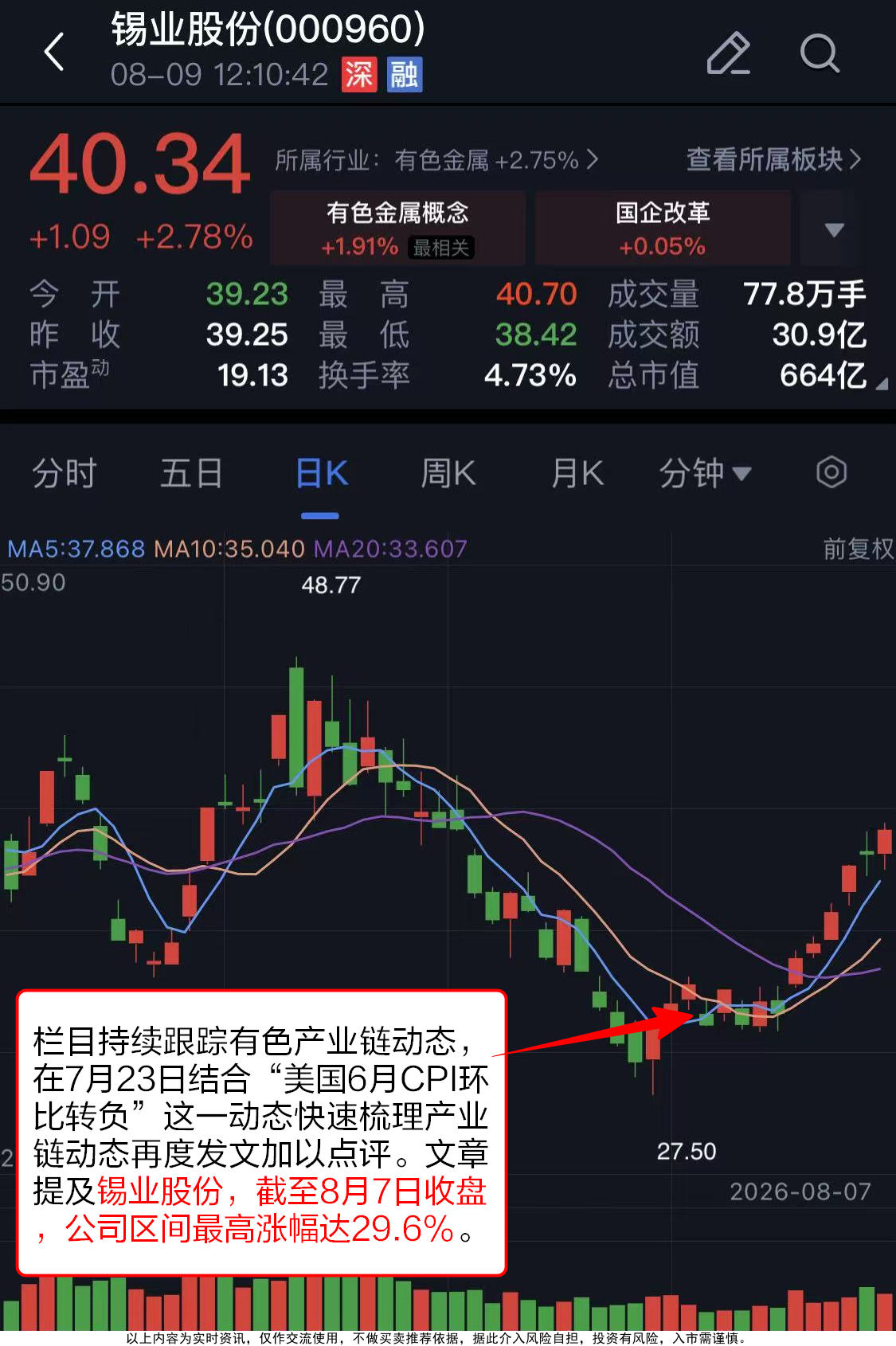Viewport: 896px width, 1346px height.
Task: Open chart settings hexagon icon
Action: click(x=831, y=472)
